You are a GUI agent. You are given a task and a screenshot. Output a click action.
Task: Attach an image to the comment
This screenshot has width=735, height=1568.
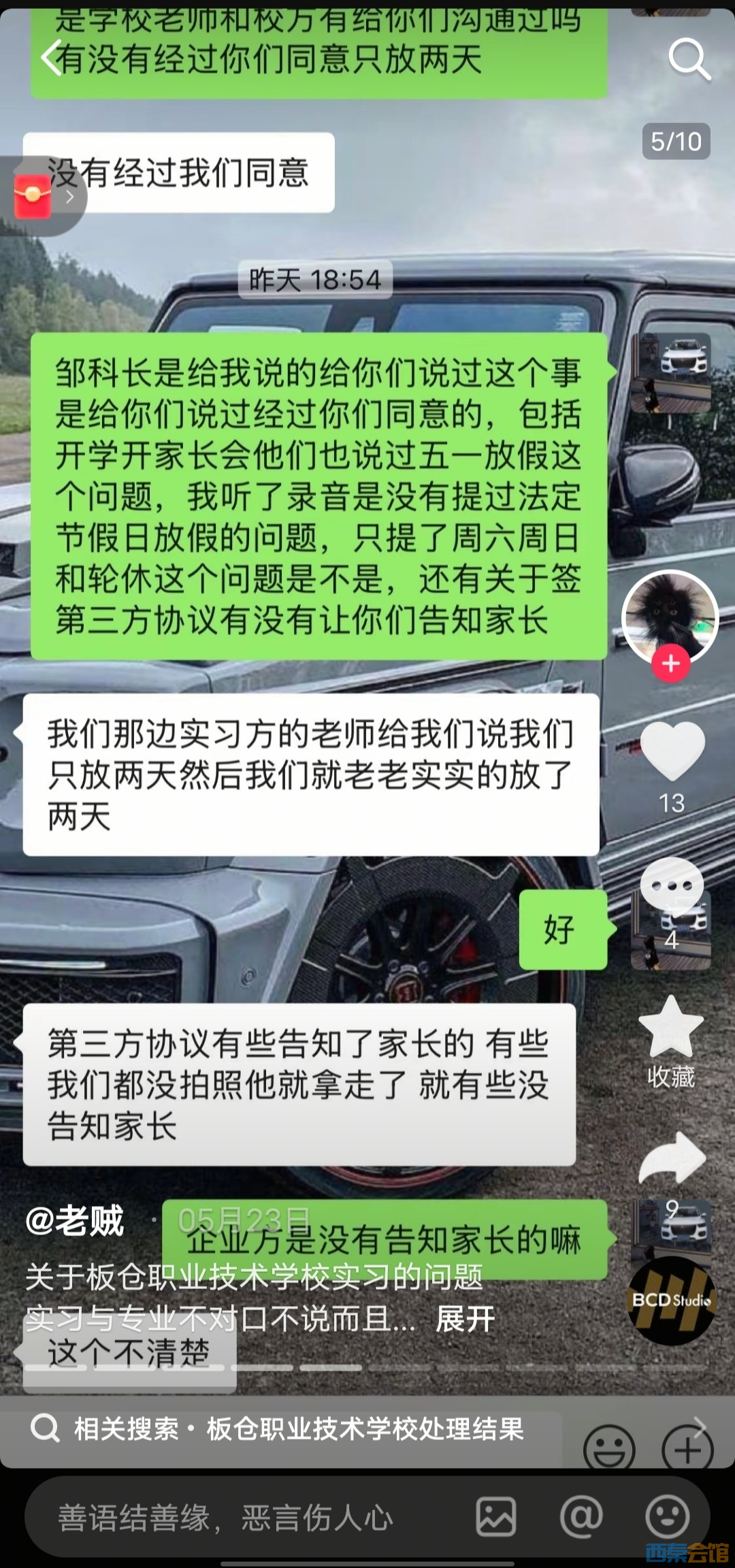click(496, 1517)
